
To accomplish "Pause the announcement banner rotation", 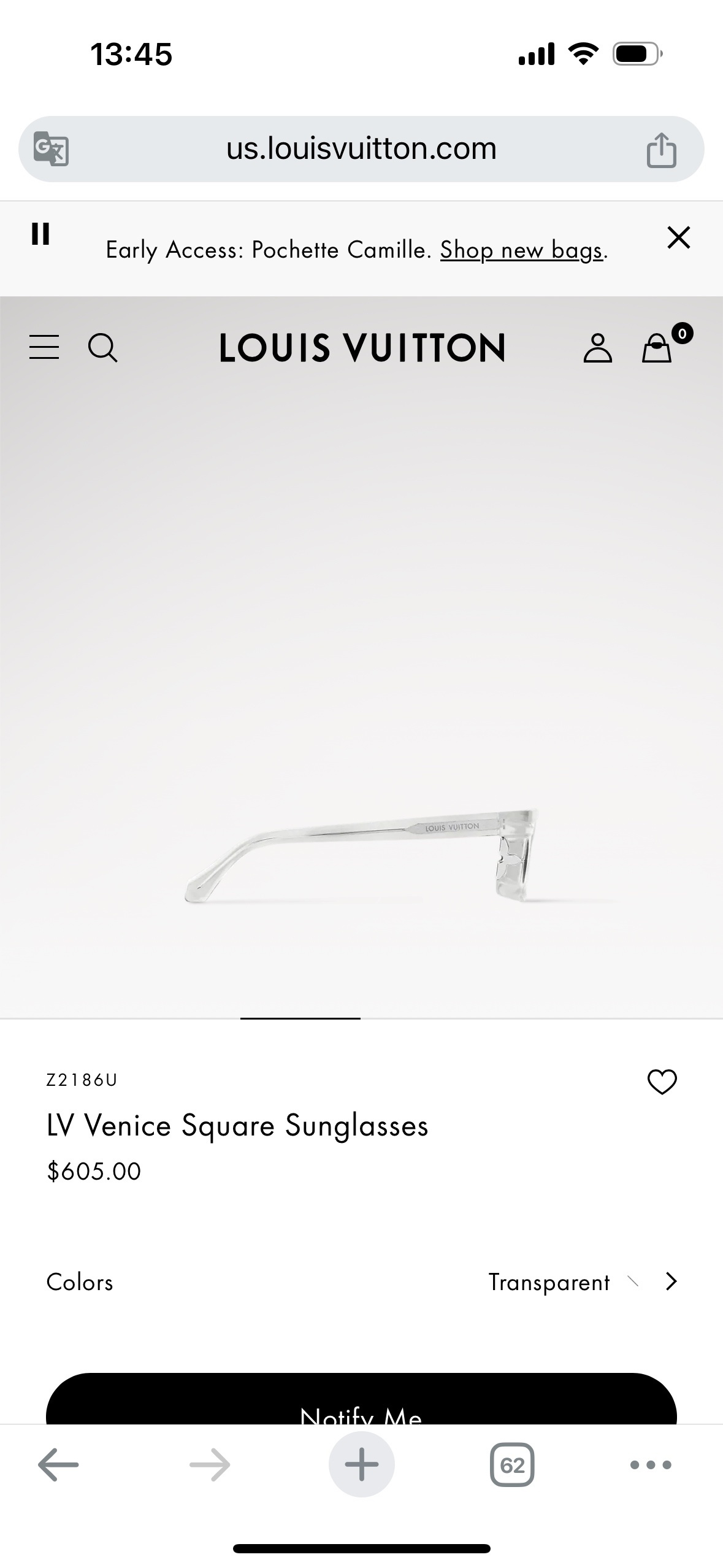I will tap(40, 234).
